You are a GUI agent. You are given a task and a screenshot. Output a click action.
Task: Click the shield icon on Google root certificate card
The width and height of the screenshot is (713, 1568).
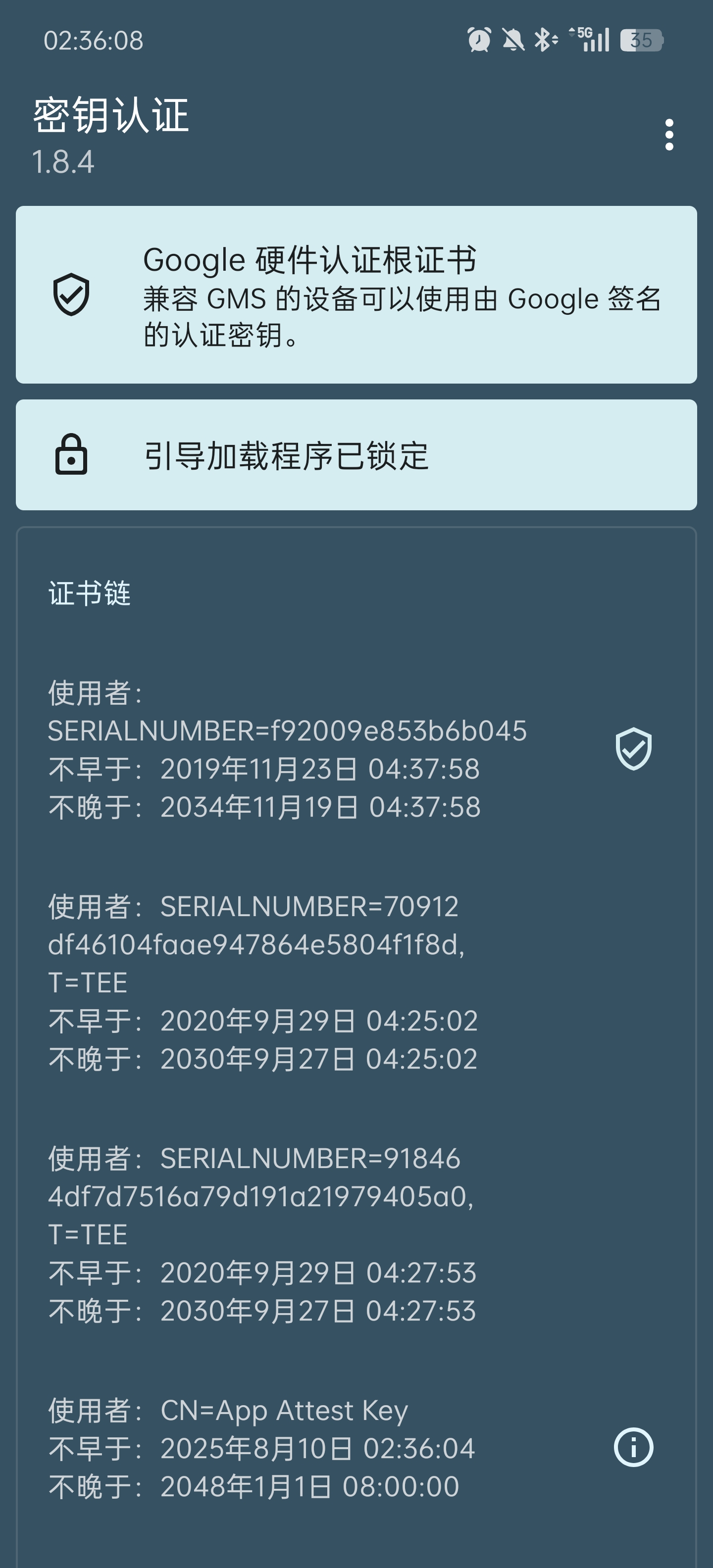pos(71,294)
